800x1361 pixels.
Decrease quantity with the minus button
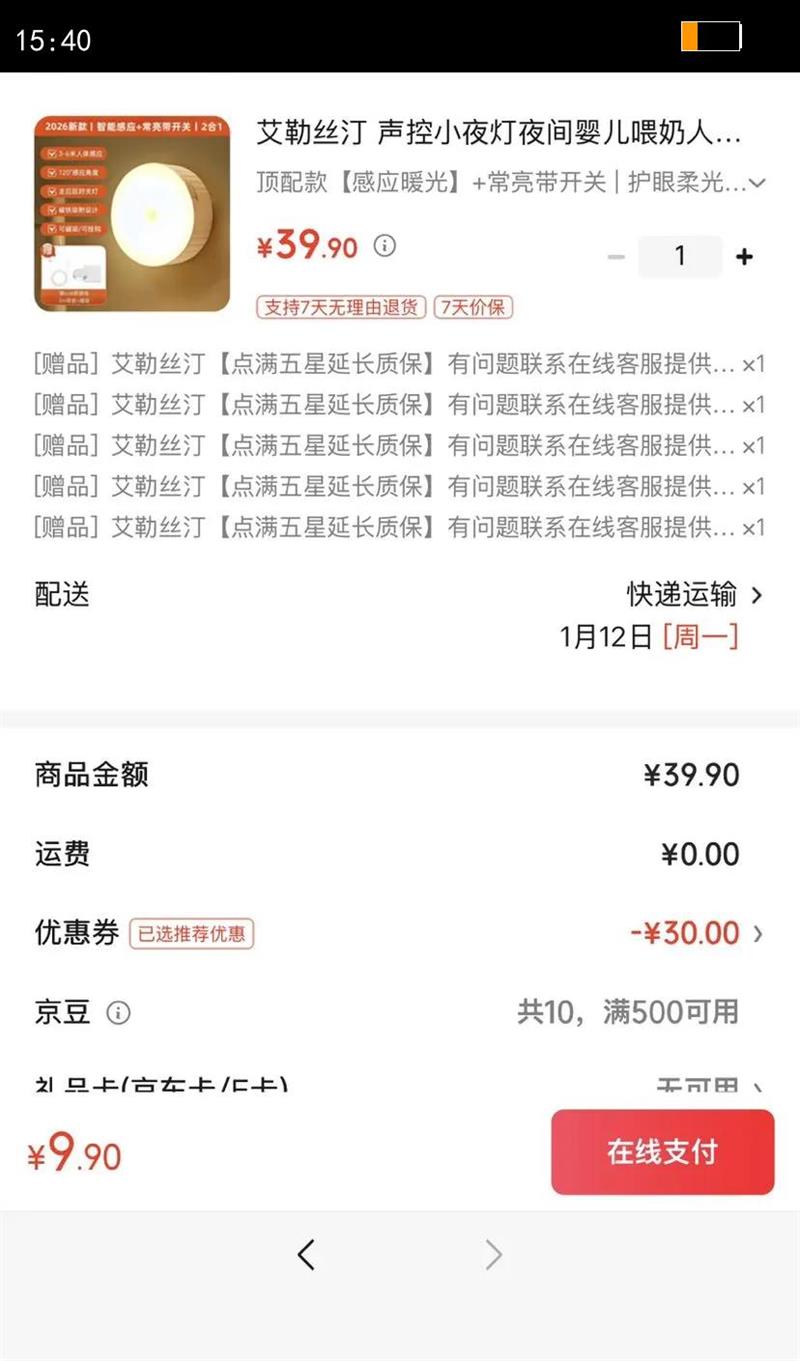616,257
